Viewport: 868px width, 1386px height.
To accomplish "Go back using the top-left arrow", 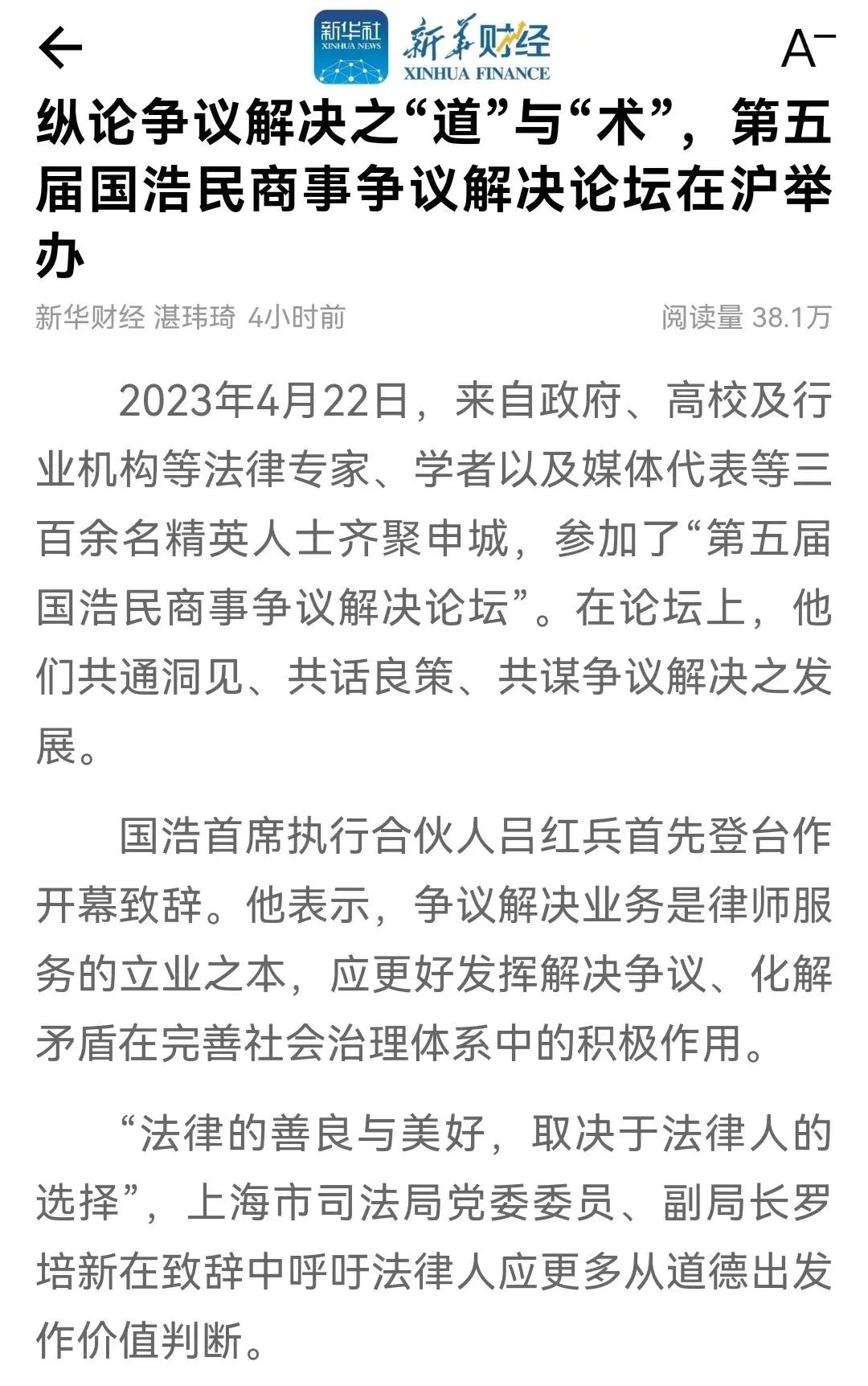I will (x=60, y=47).
